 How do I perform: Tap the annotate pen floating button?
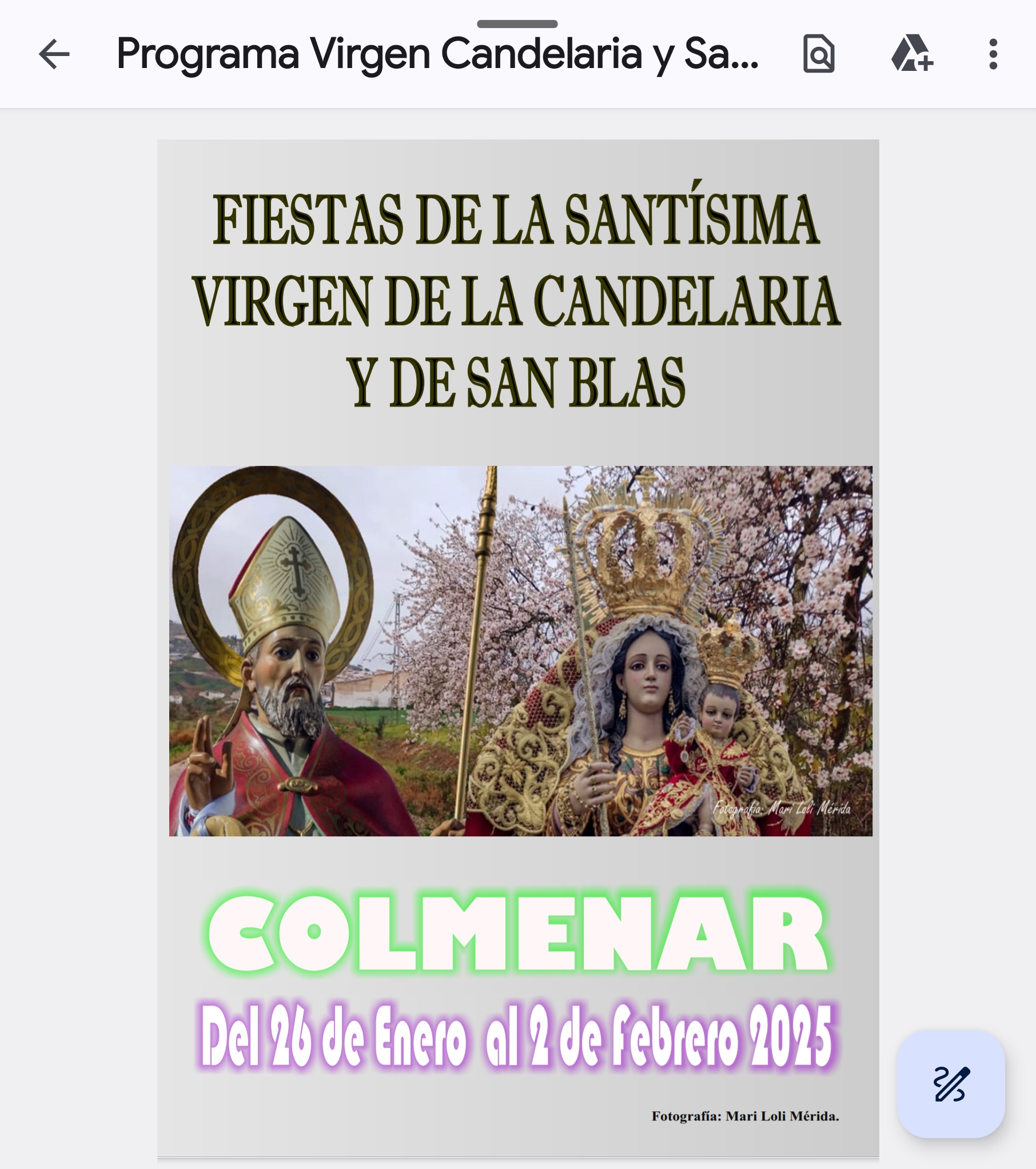point(950,1084)
